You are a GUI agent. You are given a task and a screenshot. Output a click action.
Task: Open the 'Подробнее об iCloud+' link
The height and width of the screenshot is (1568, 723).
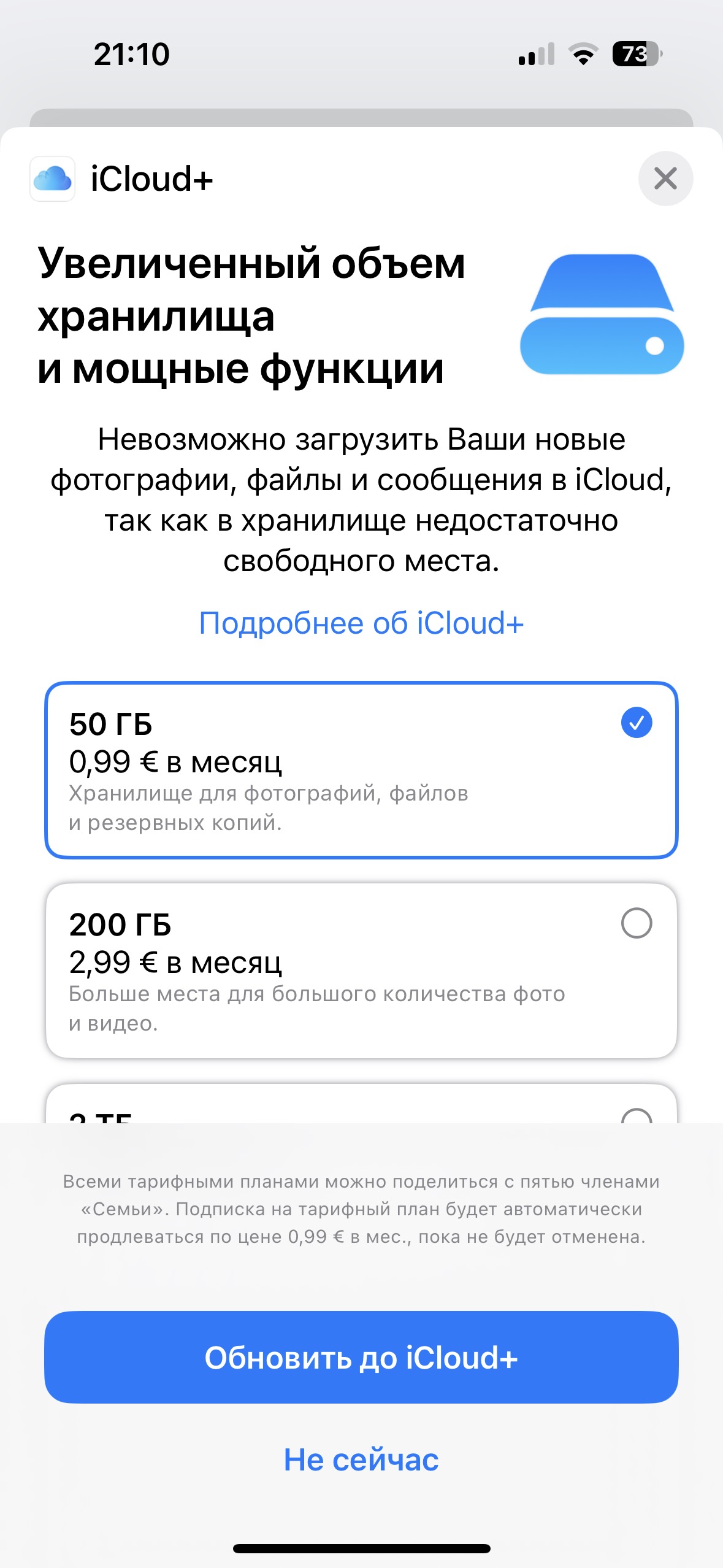click(361, 623)
